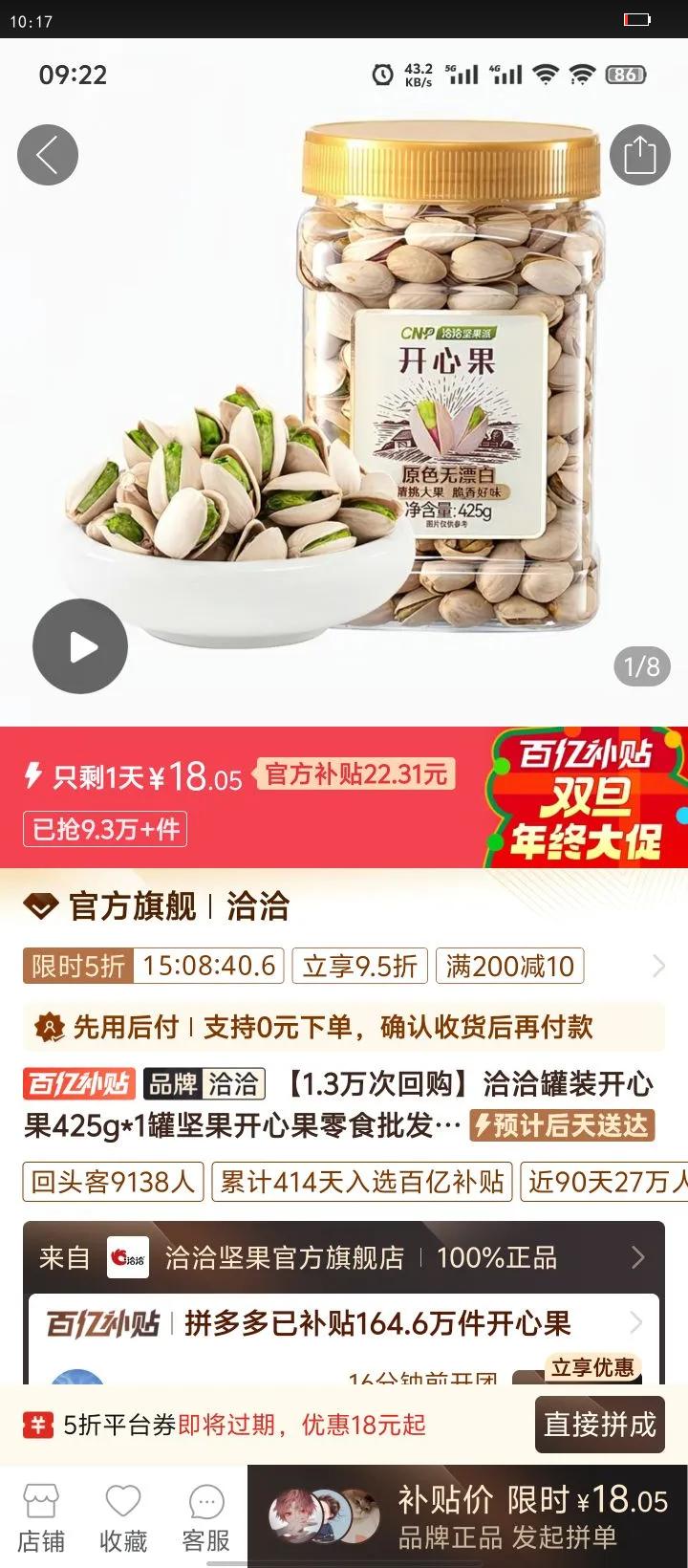Viewport: 688px width, 1568px height.
Task: Tap the red coupon icon beside 5折平台券
Action: (35, 1424)
